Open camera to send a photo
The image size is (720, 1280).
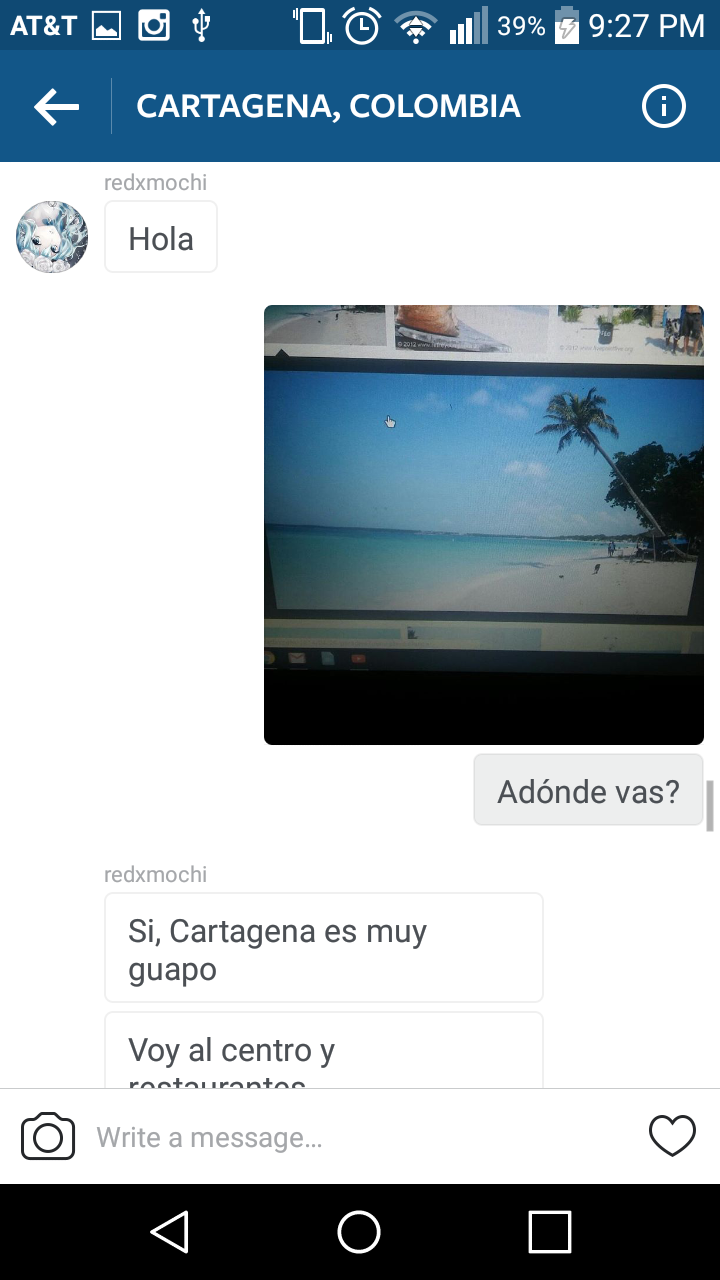(x=48, y=1137)
